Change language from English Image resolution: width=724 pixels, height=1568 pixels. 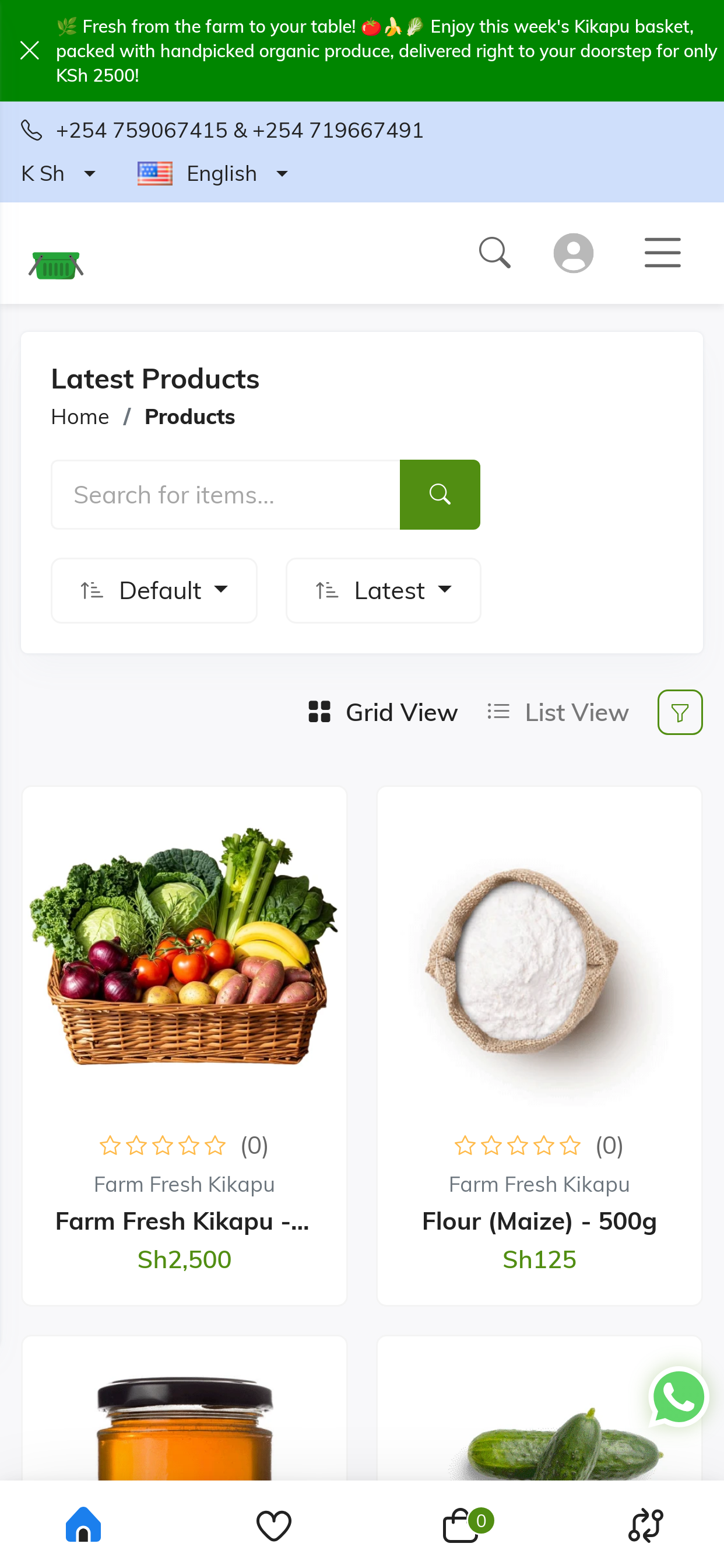tap(213, 174)
